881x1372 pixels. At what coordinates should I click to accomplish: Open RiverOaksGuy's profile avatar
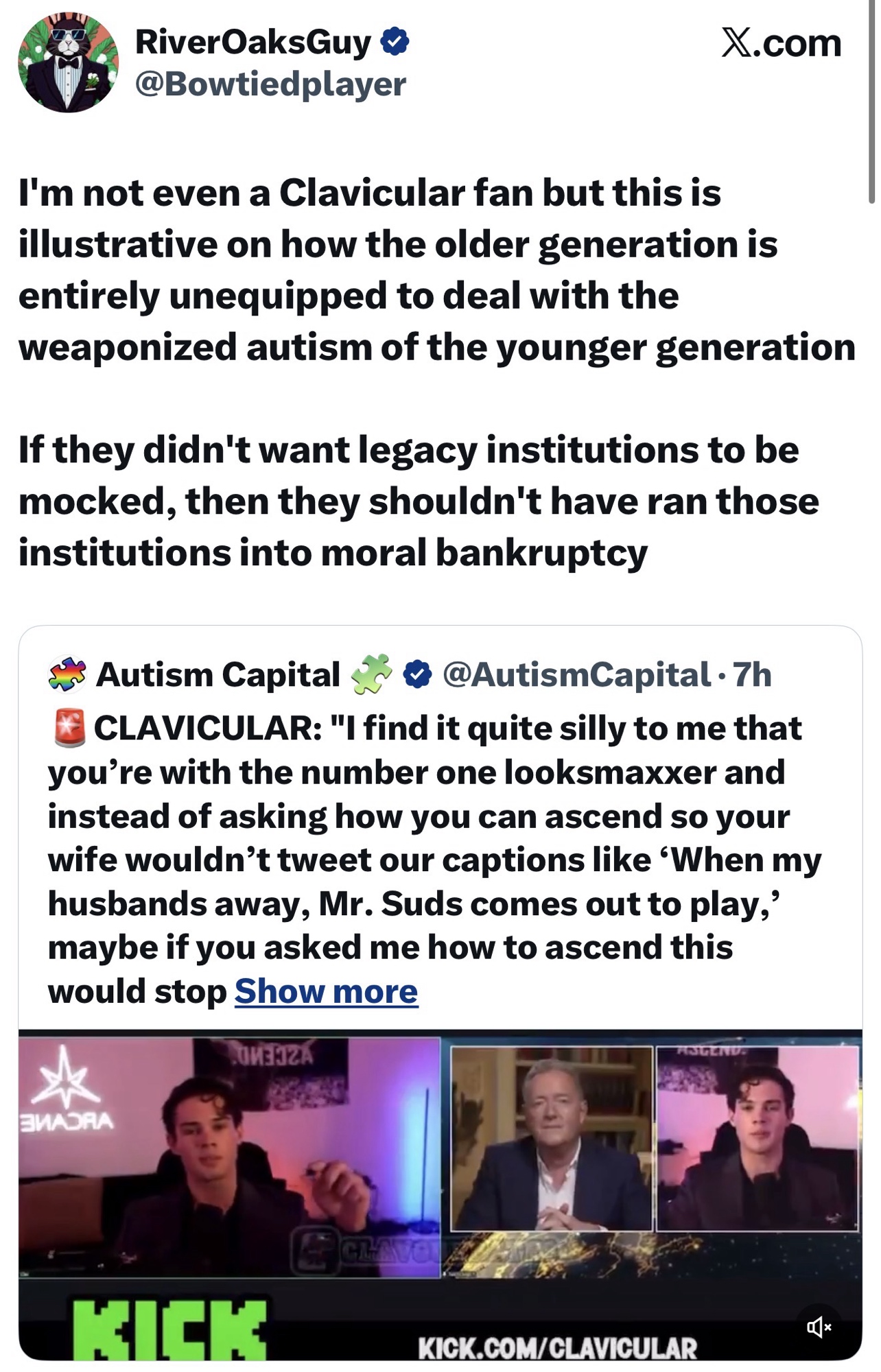click(x=68, y=62)
